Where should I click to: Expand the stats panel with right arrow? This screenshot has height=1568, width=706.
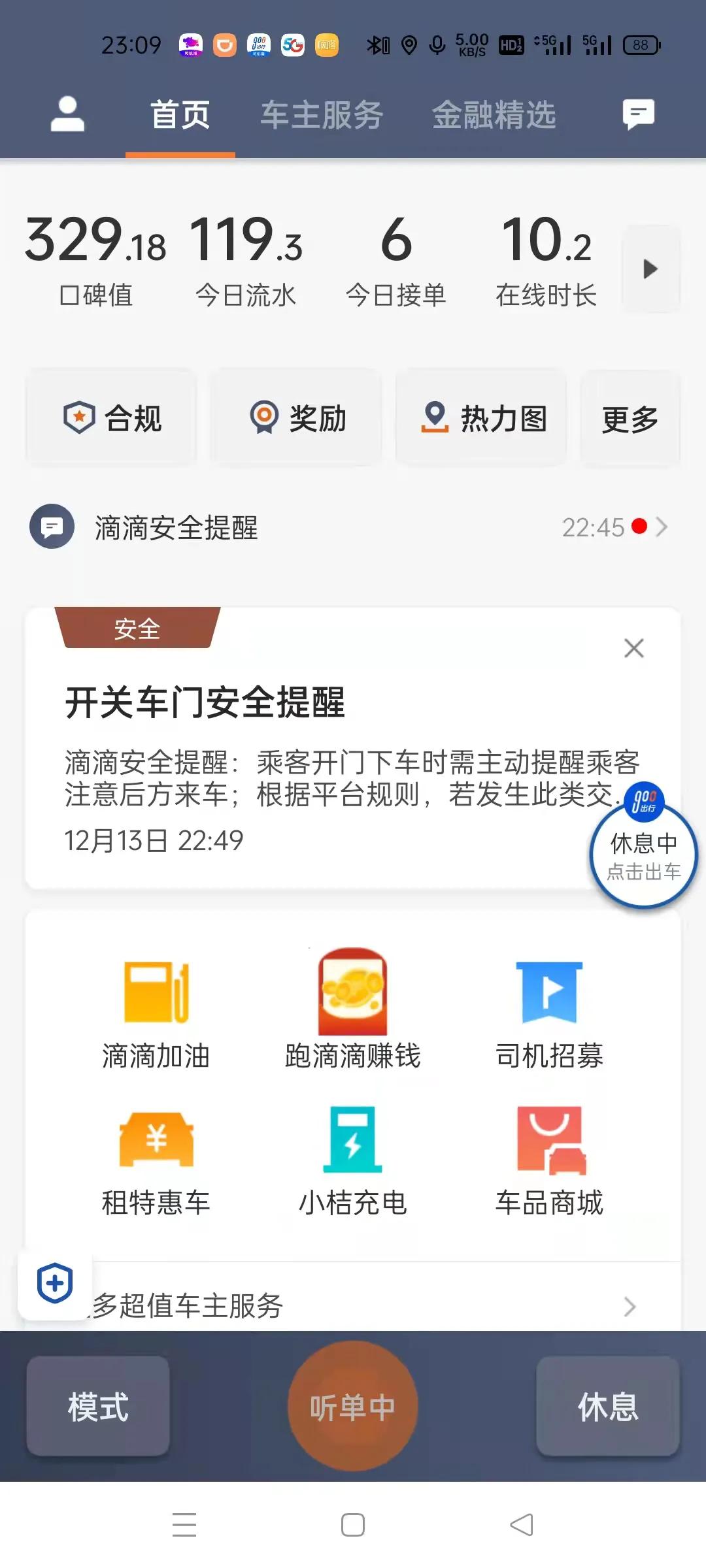[x=650, y=268]
